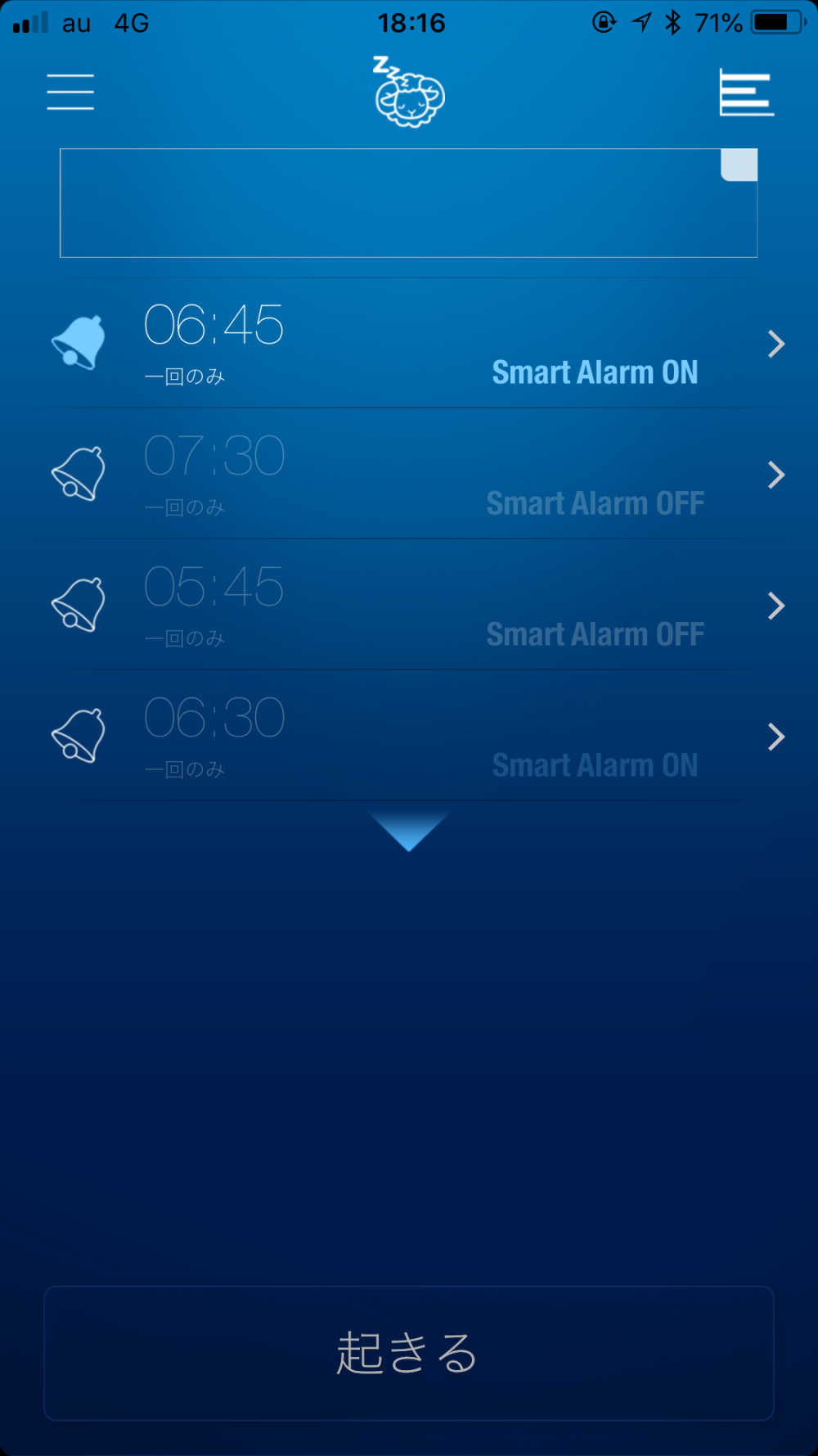Enable the 05:45 alarm bell
This screenshot has width=818, height=1456.
tap(79, 604)
